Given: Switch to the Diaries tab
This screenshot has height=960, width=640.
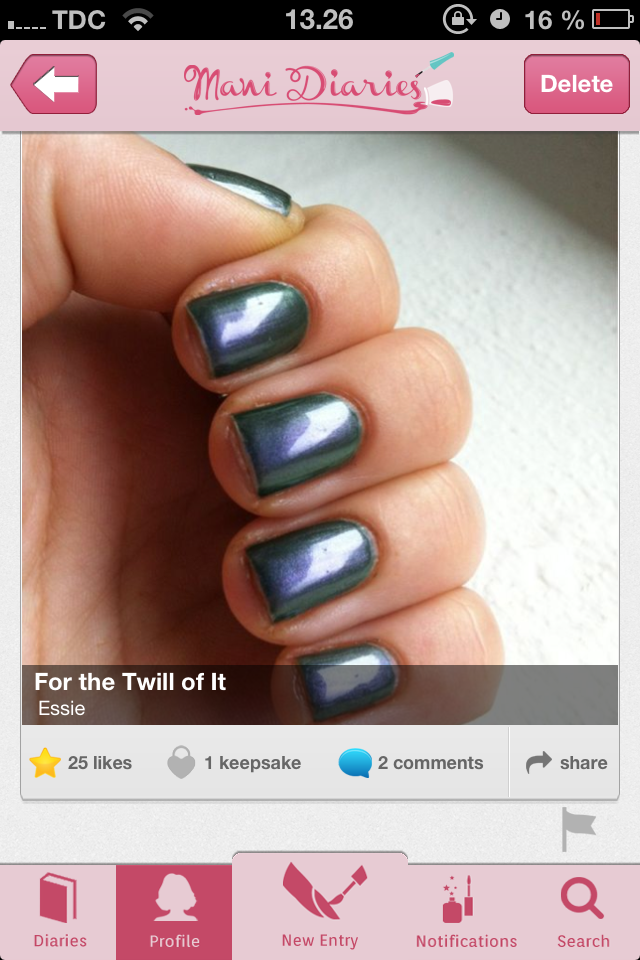Looking at the screenshot, I should (60, 912).
